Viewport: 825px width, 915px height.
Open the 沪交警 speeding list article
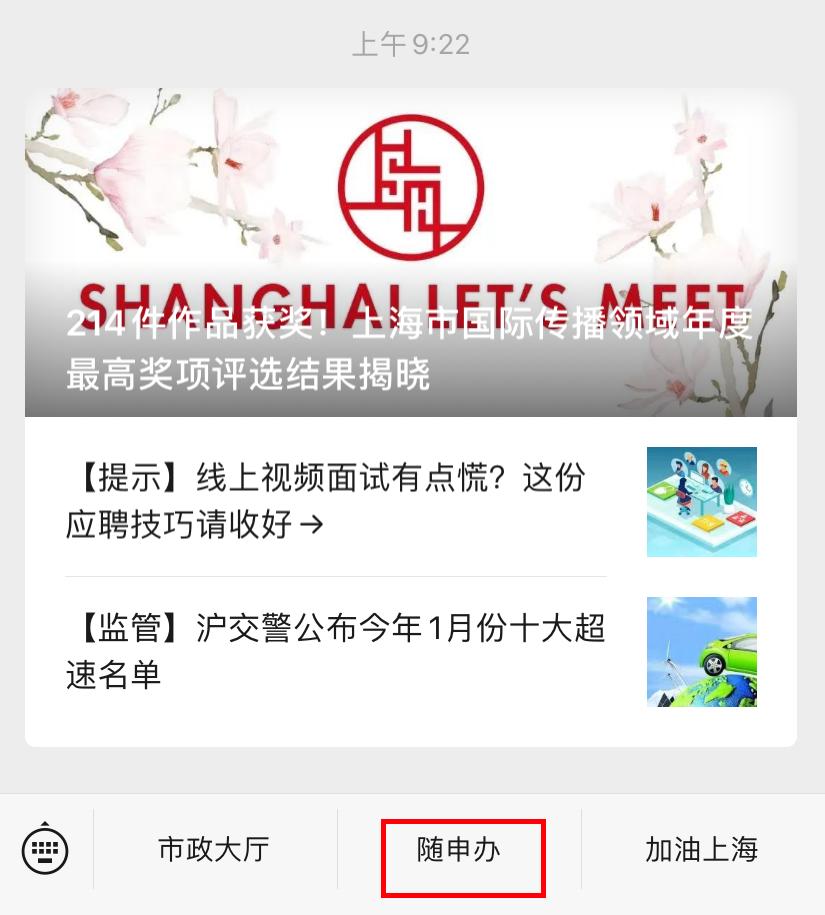pyautogui.click(x=330, y=649)
